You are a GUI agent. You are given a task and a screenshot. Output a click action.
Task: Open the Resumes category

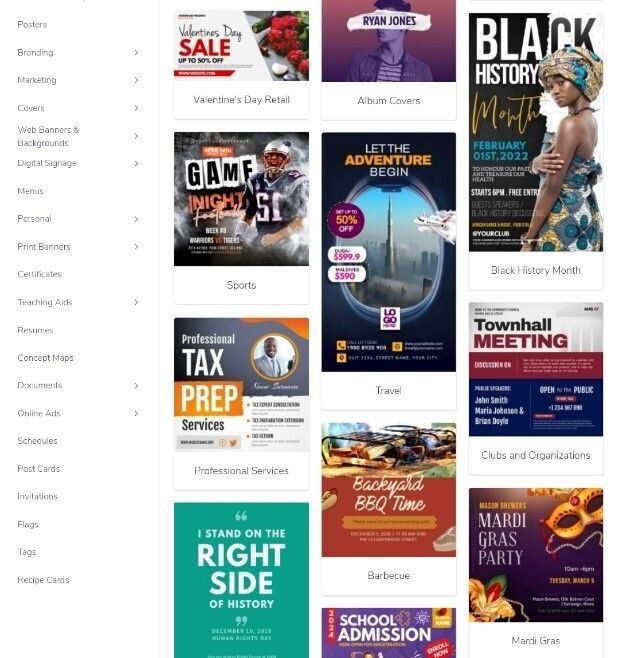(35, 330)
